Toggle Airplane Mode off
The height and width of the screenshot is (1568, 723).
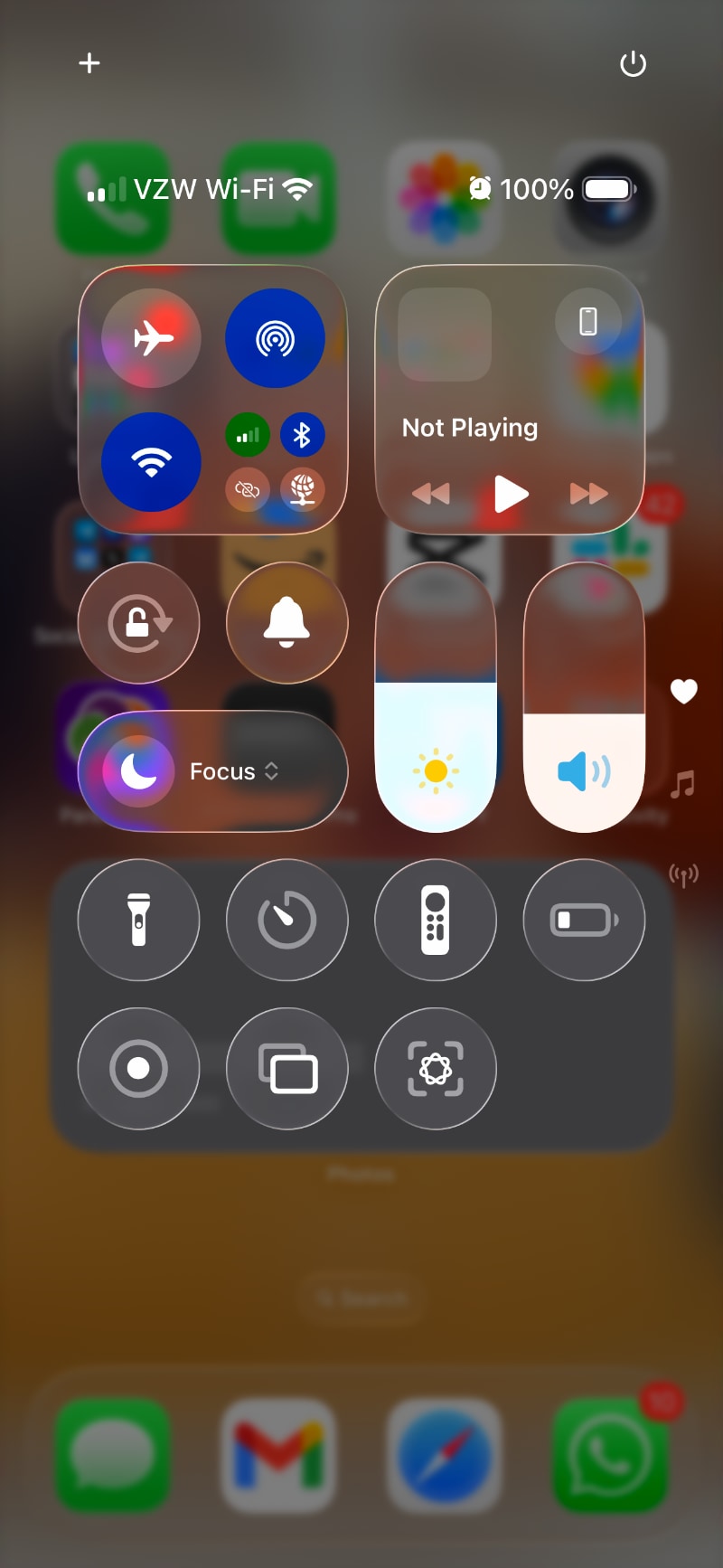coord(151,336)
